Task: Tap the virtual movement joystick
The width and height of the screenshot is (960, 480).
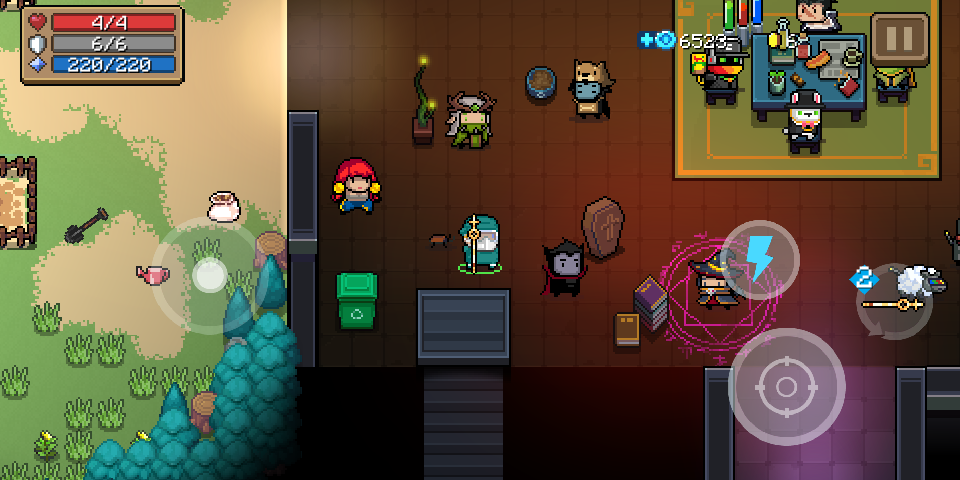Action: (209, 275)
